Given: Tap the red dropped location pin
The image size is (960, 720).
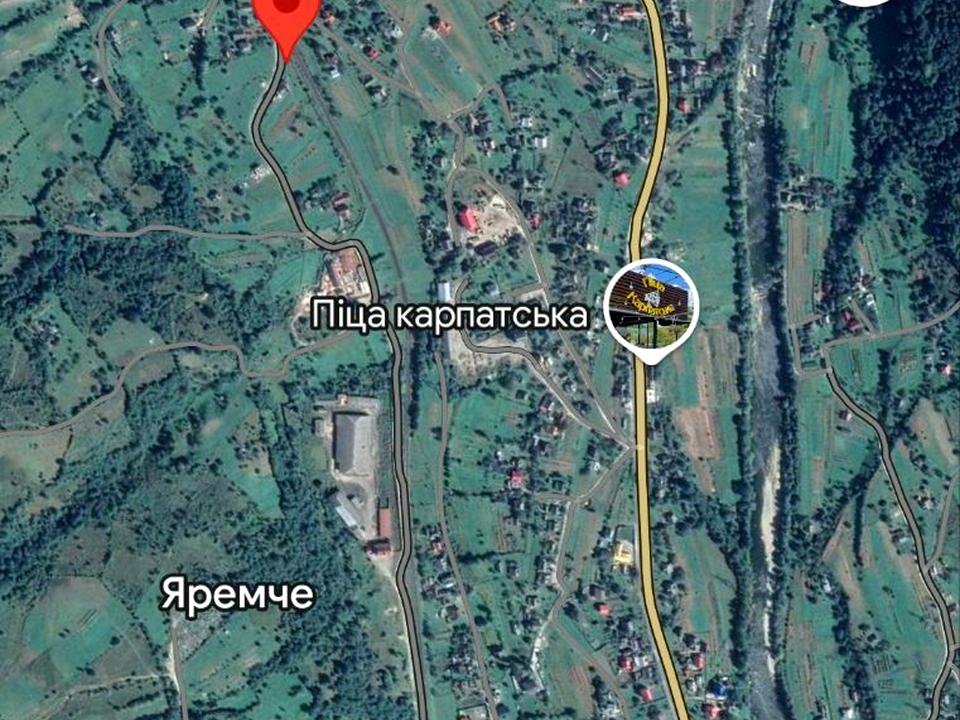Looking at the screenshot, I should pos(287,20).
